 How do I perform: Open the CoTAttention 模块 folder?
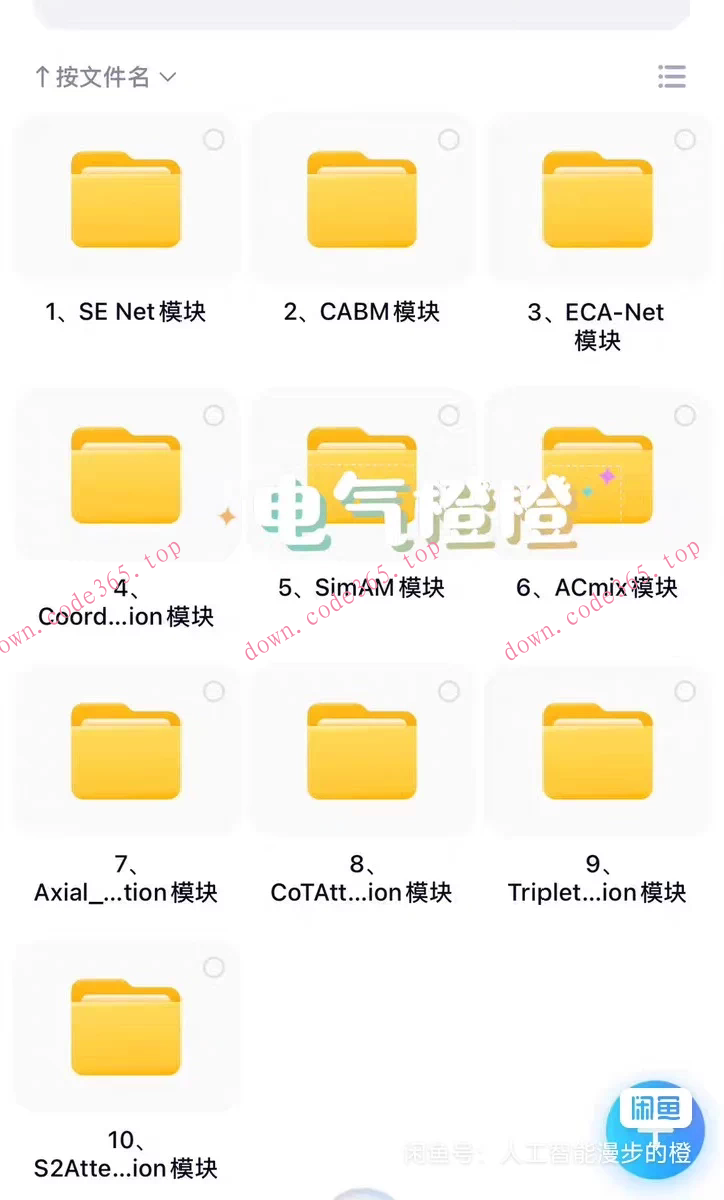coord(361,750)
